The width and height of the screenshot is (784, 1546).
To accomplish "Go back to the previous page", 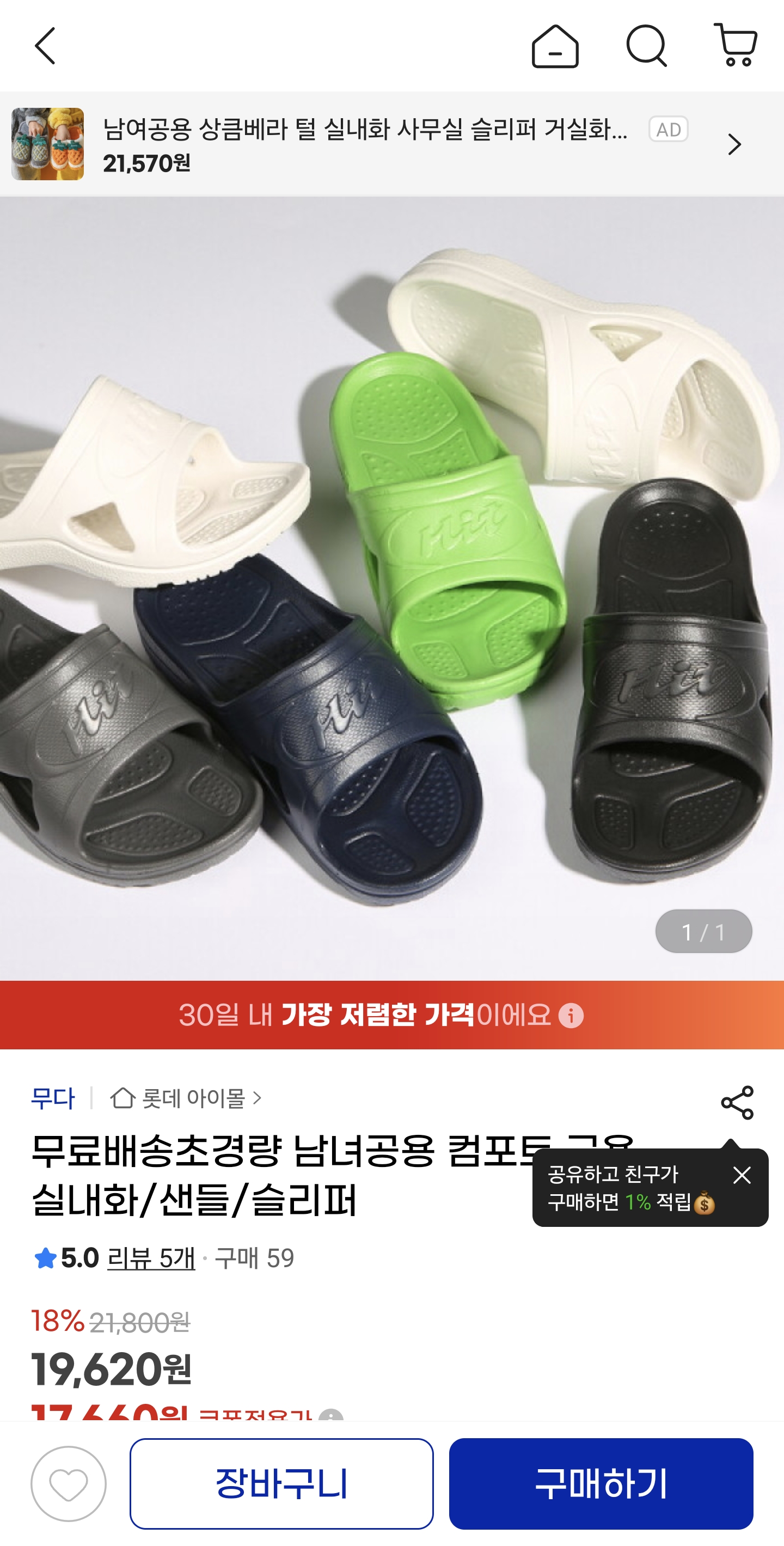I will pos(45,46).
